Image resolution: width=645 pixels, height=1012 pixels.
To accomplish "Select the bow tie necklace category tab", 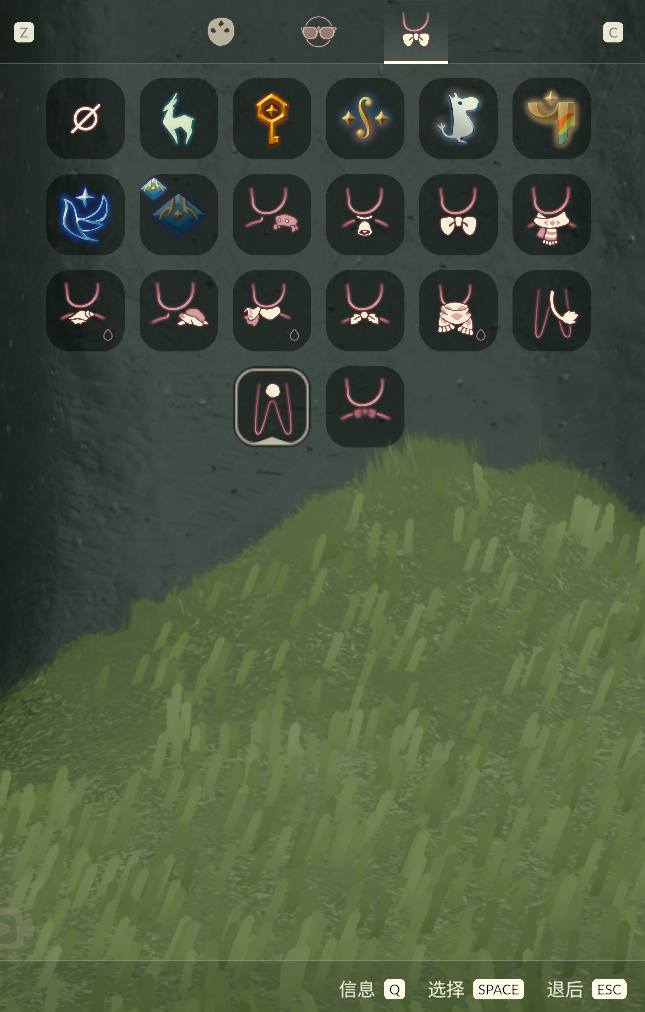I will coord(416,32).
